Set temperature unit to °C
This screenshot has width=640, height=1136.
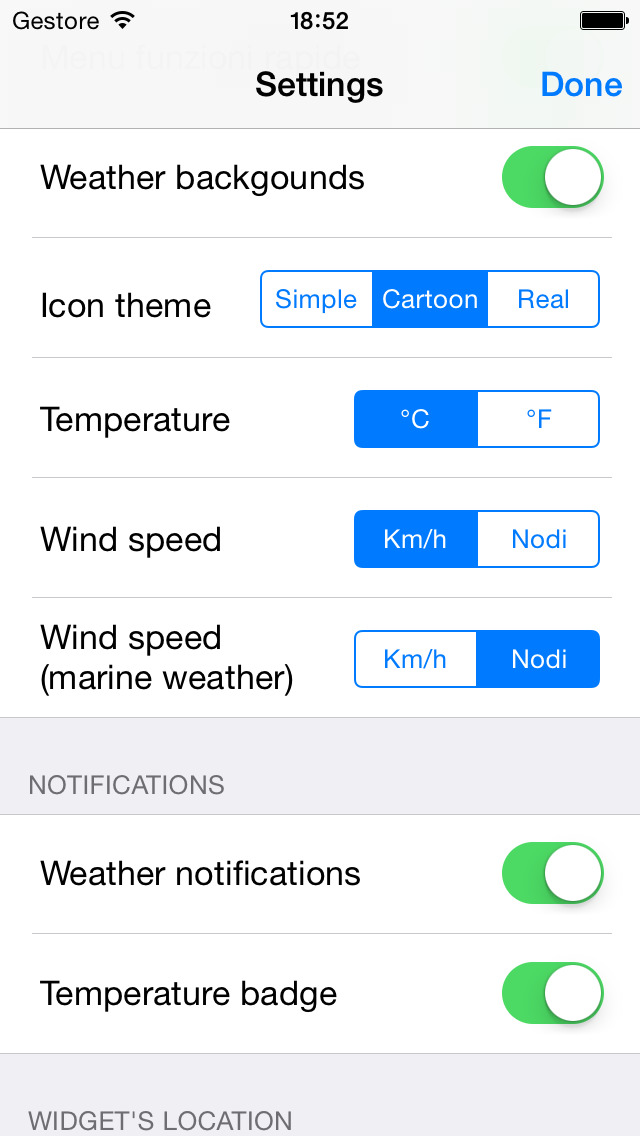click(416, 419)
